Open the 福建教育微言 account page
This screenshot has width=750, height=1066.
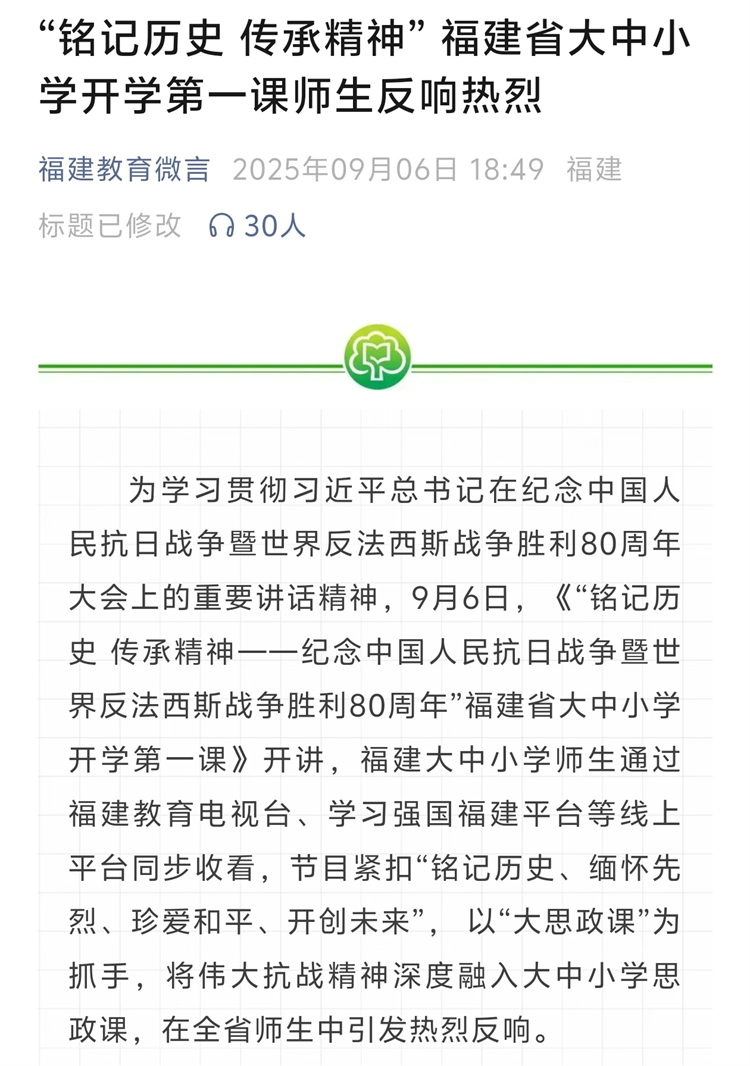(124, 169)
